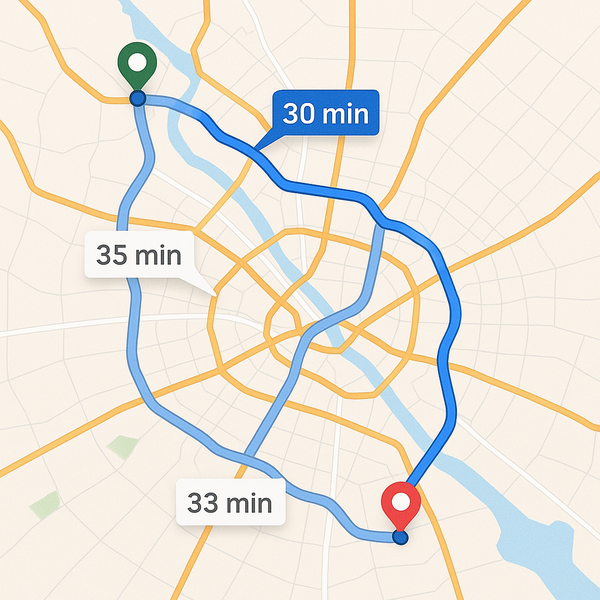
Task: Choose the 35 min alternate route
Action: (138, 254)
